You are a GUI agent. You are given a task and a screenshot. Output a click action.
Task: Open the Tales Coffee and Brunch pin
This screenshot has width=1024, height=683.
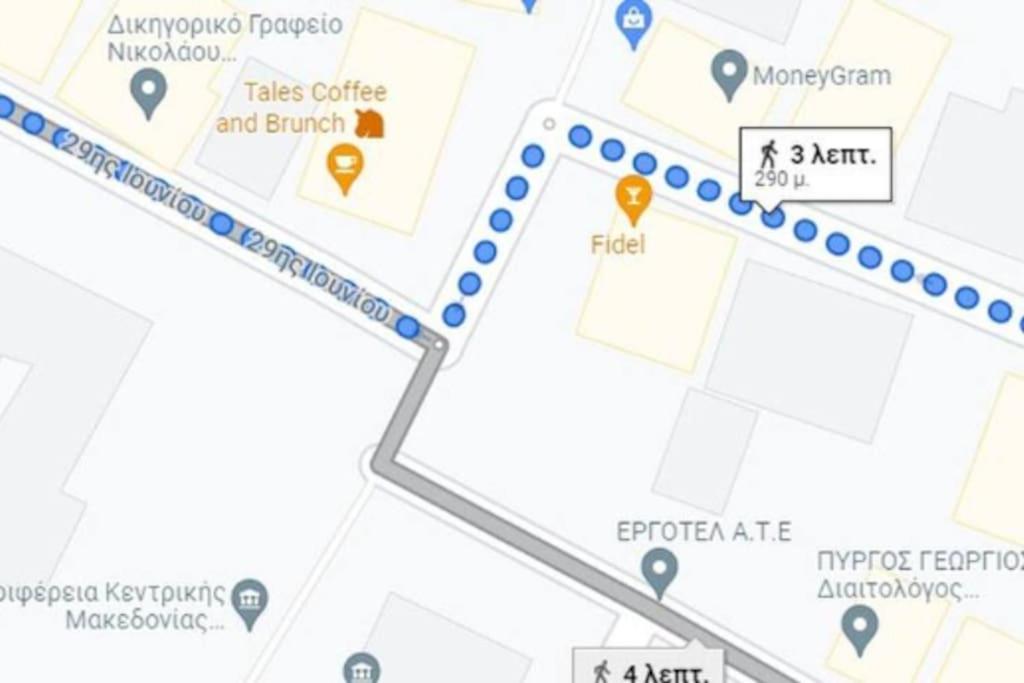tap(345, 166)
